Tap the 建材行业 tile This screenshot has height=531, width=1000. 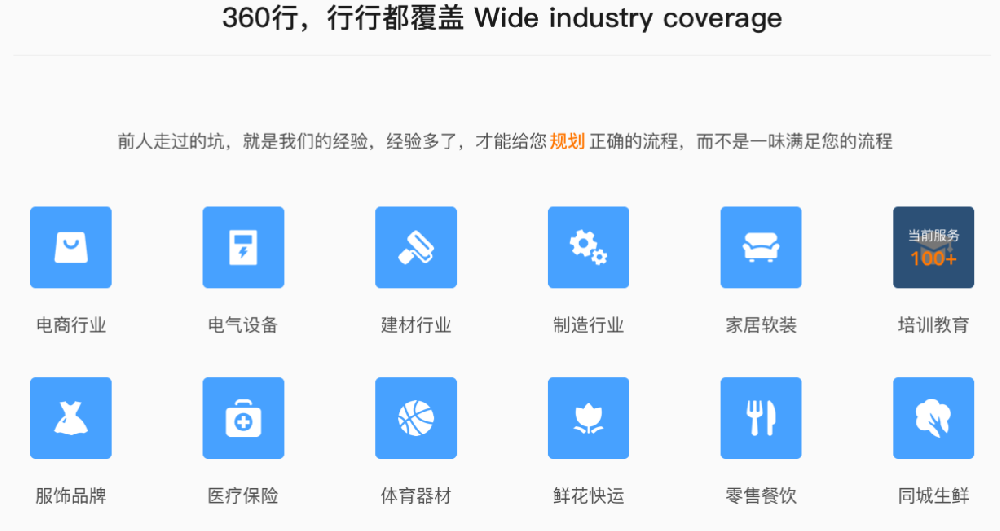coord(416,247)
